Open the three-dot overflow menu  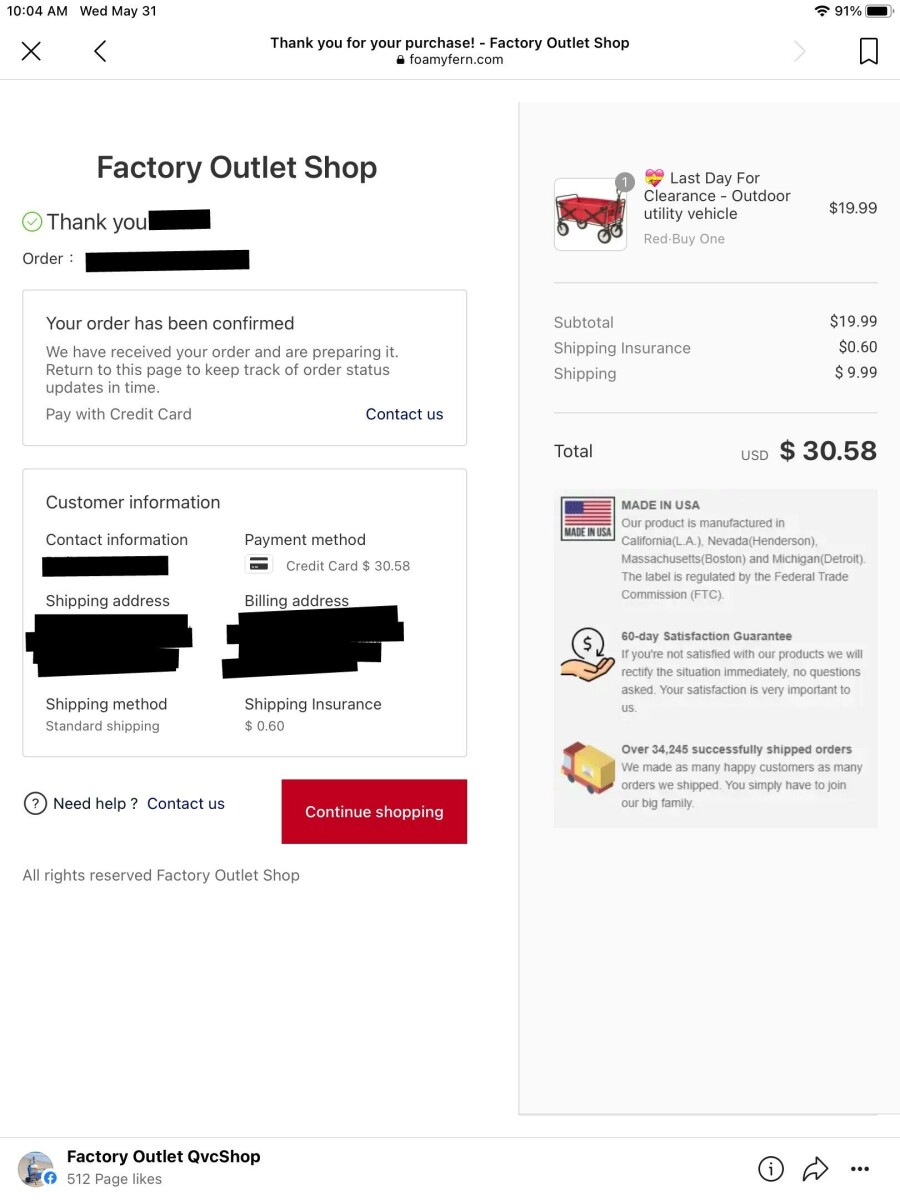click(860, 1168)
